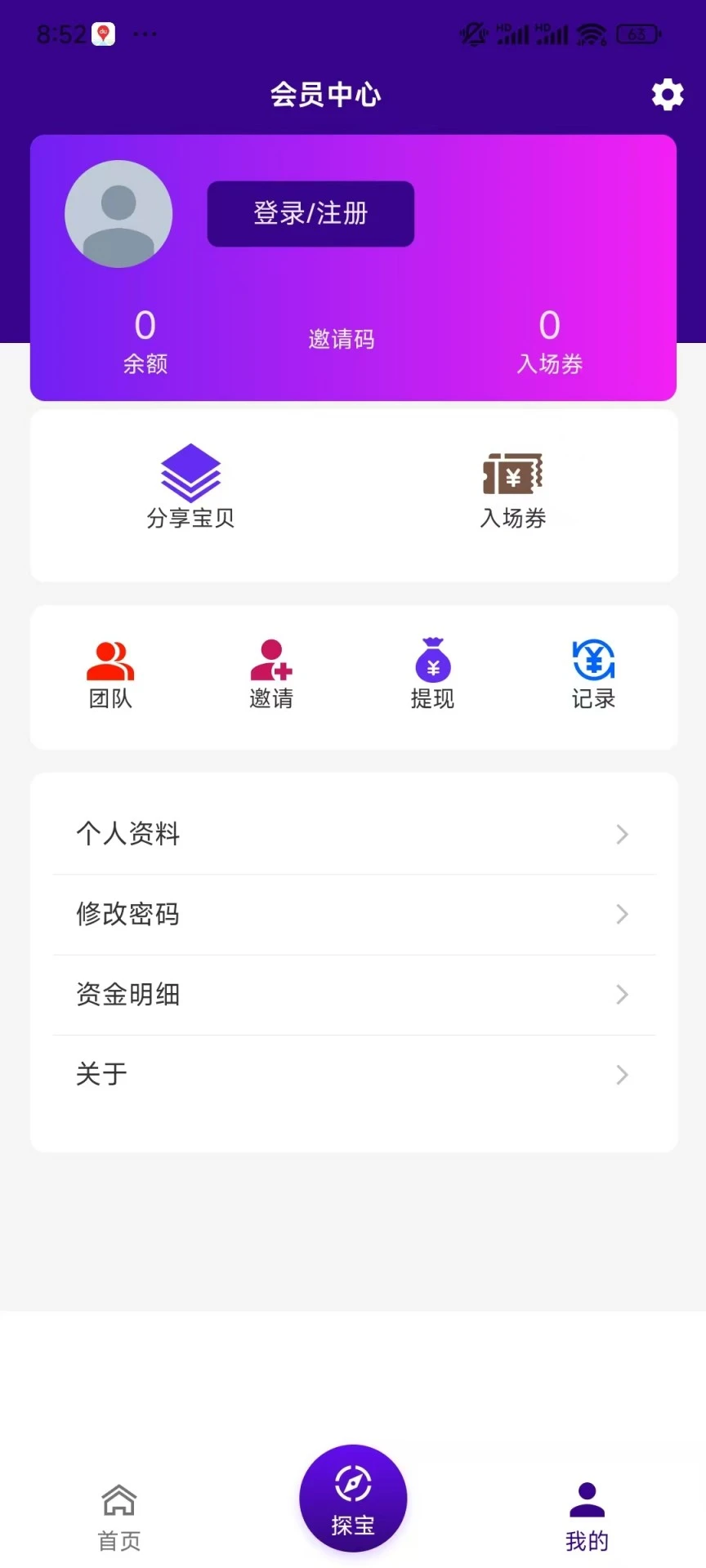Expand the 关于 about row chevron
This screenshot has height=1568, width=706.
pos(623,1075)
